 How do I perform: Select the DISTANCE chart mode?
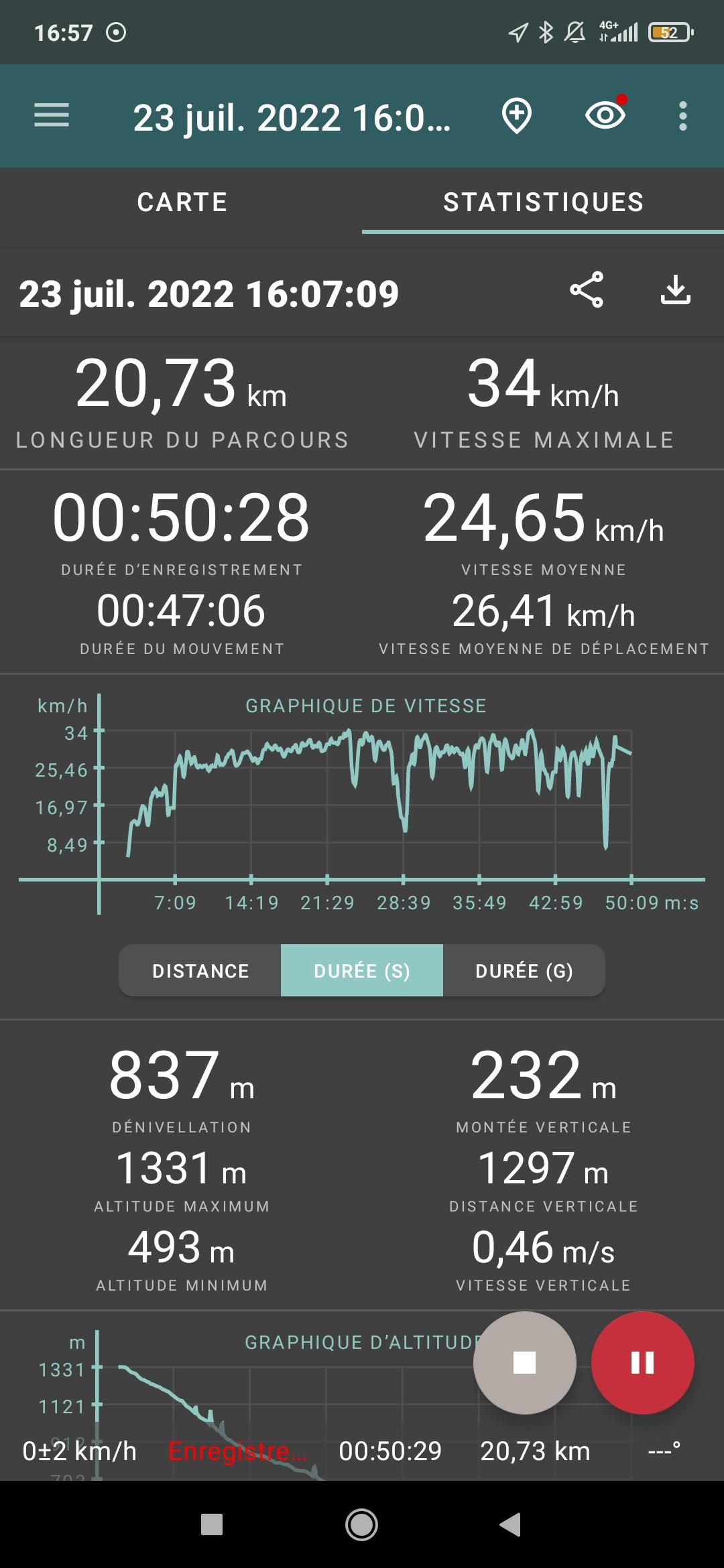point(200,970)
